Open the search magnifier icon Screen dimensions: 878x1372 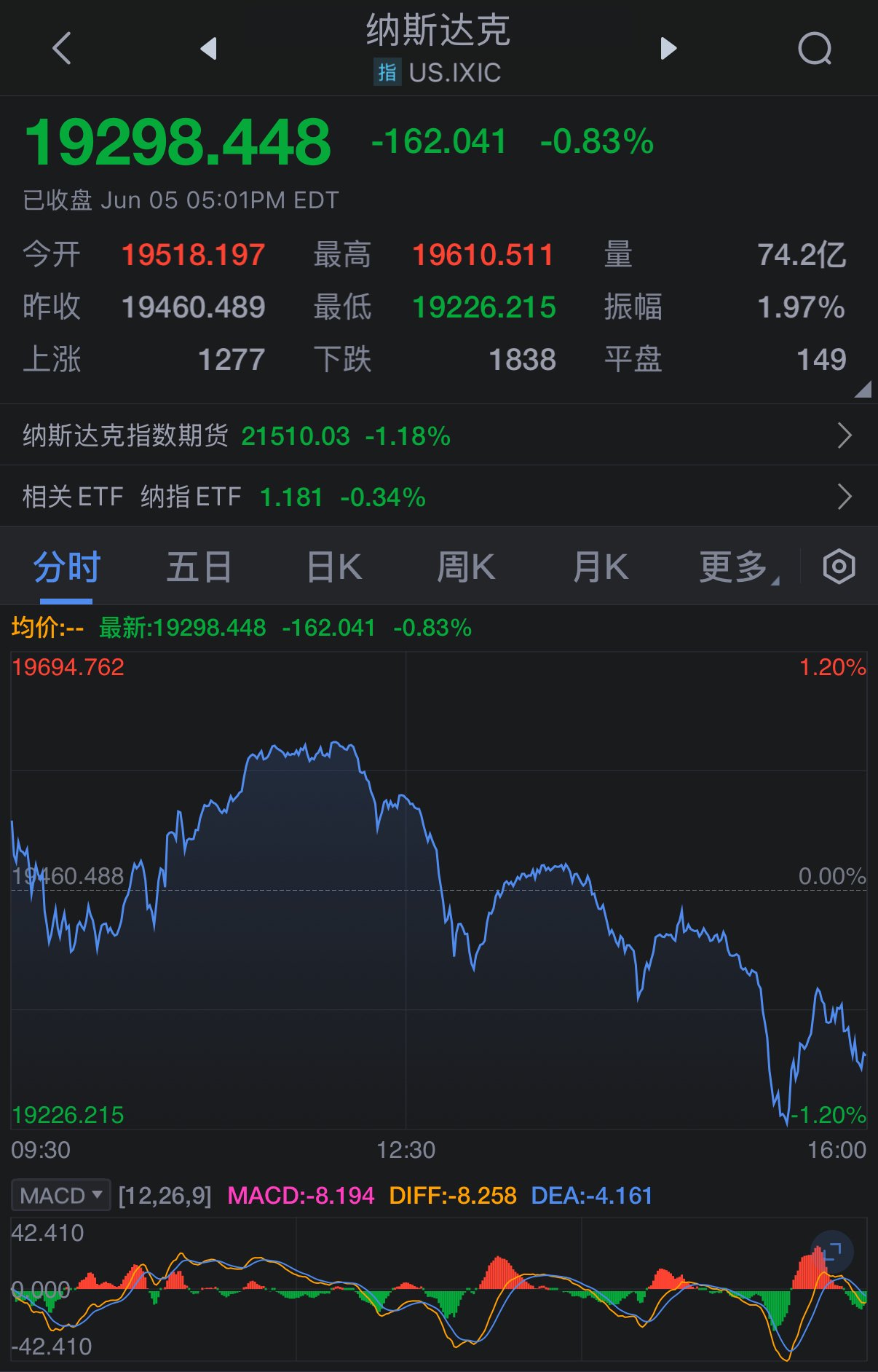[815, 49]
